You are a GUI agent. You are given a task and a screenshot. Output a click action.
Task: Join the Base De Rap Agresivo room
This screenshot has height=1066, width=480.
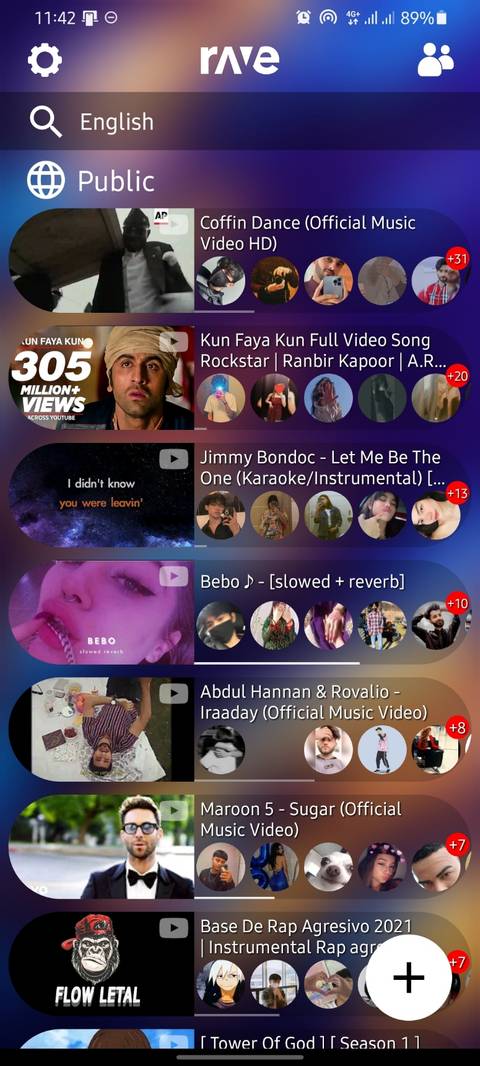click(x=240, y=964)
